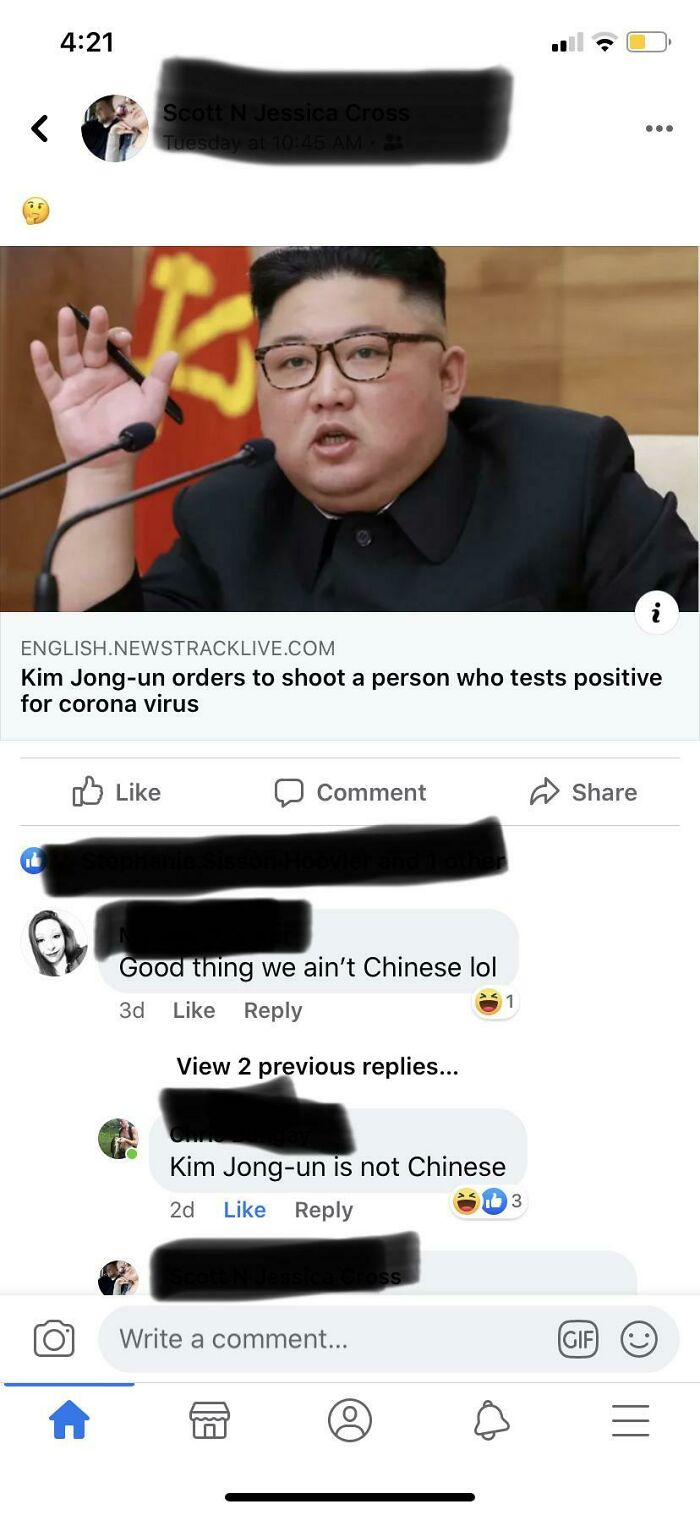The height and width of the screenshot is (1515, 700).
Task: Reply to the "Good thing we ain't Chinese" comment
Action: 273,1010
